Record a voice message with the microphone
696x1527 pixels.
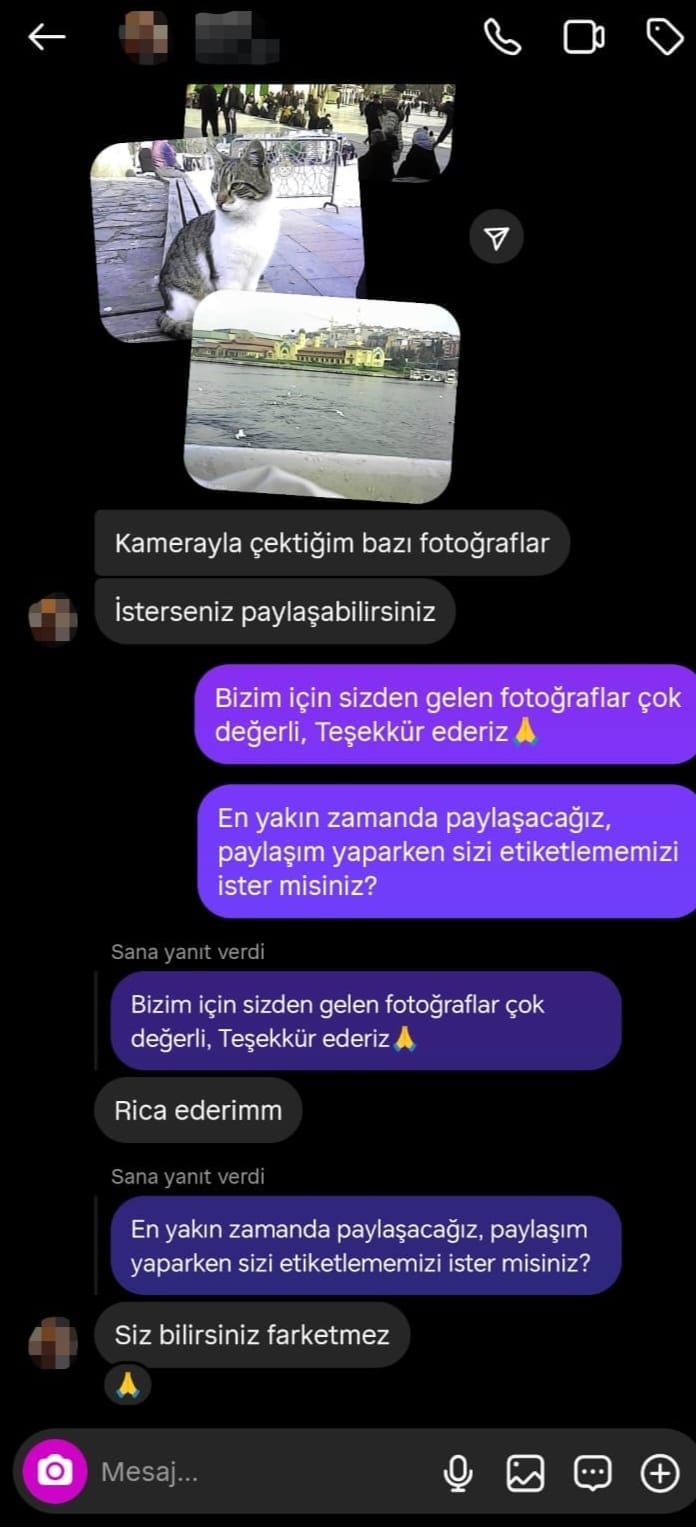point(458,1472)
